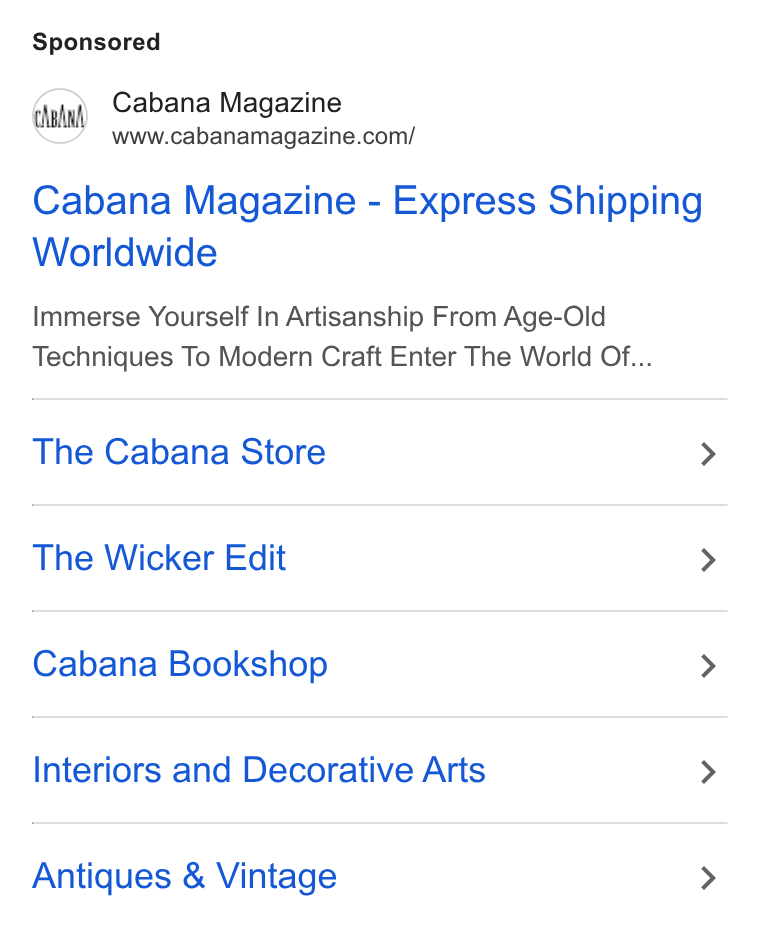
Task: Open the Cabana Magazine Express Shipping Worldwide headline
Action: [367, 226]
